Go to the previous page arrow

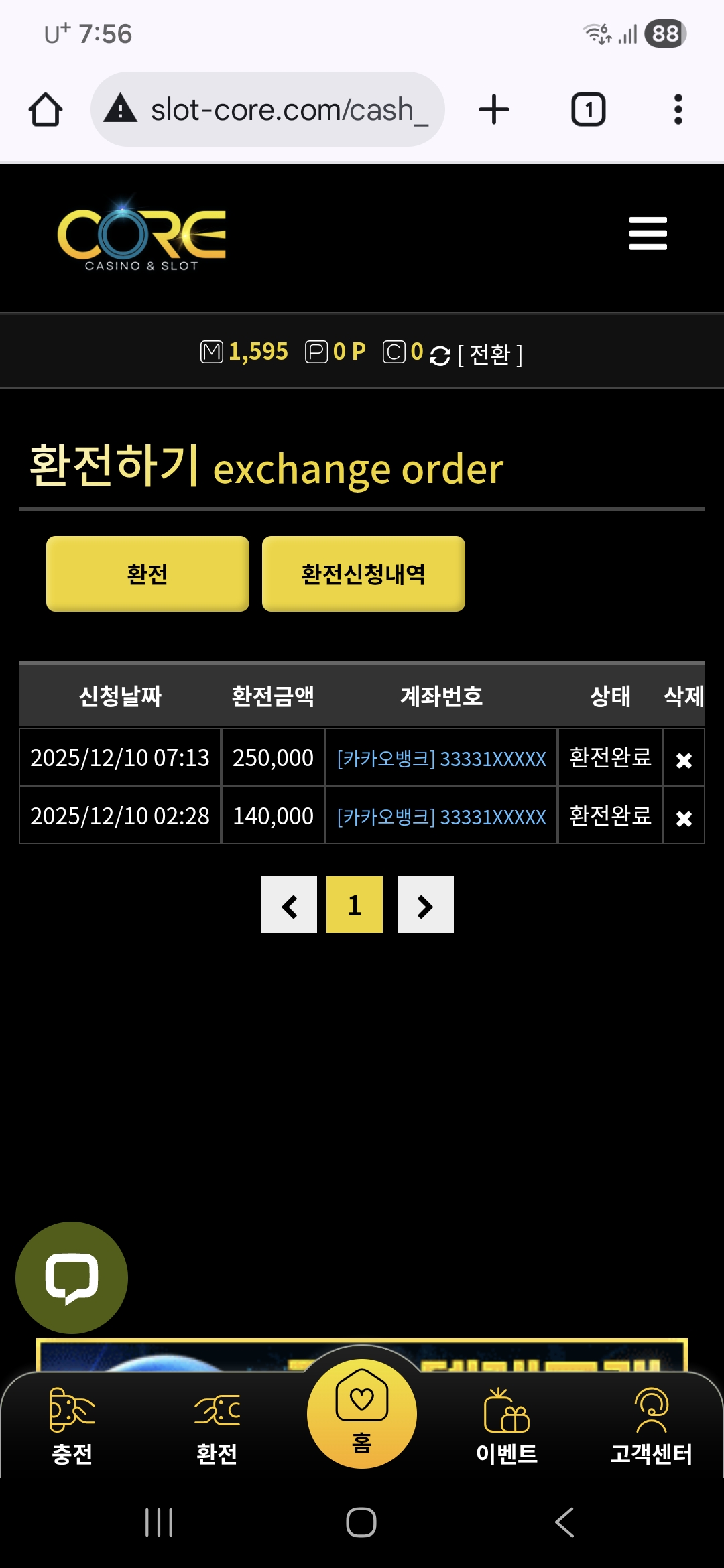click(289, 905)
